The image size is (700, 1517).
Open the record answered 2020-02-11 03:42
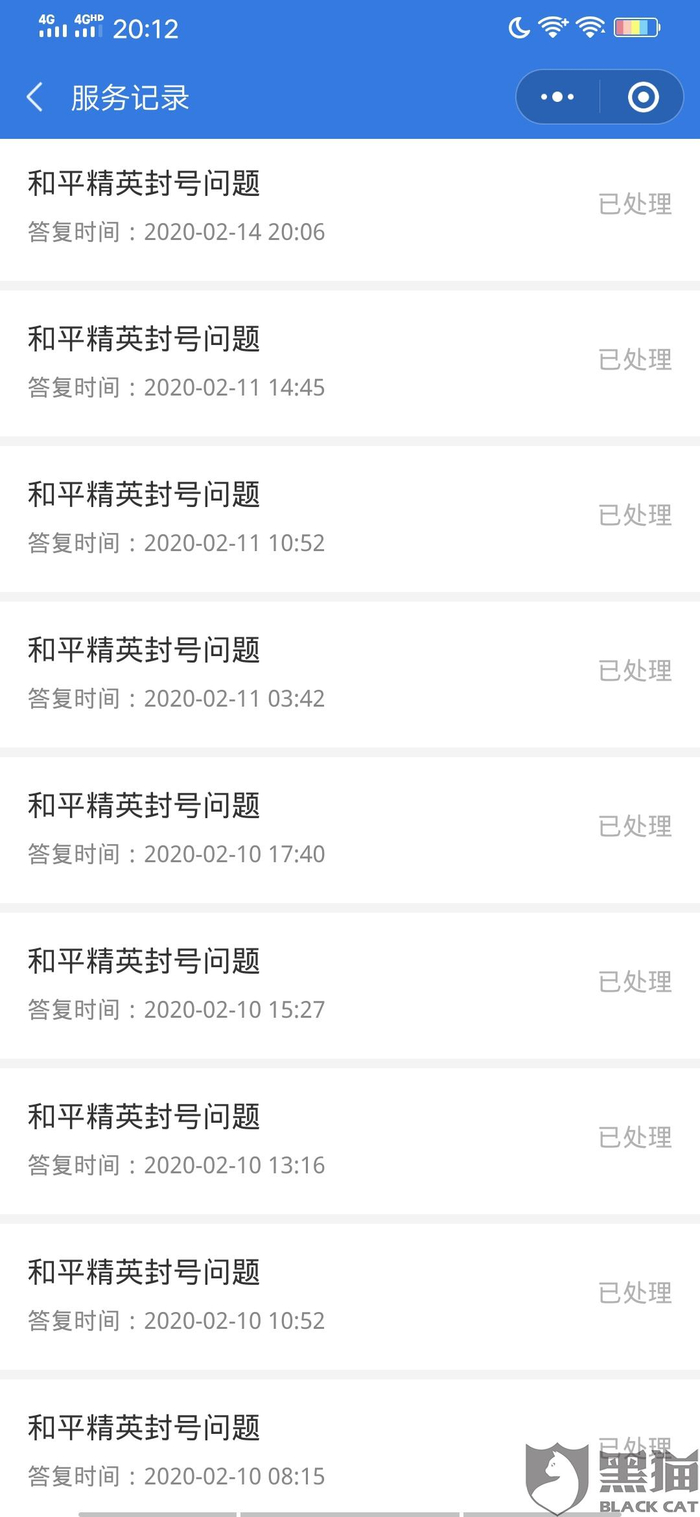click(300, 674)
